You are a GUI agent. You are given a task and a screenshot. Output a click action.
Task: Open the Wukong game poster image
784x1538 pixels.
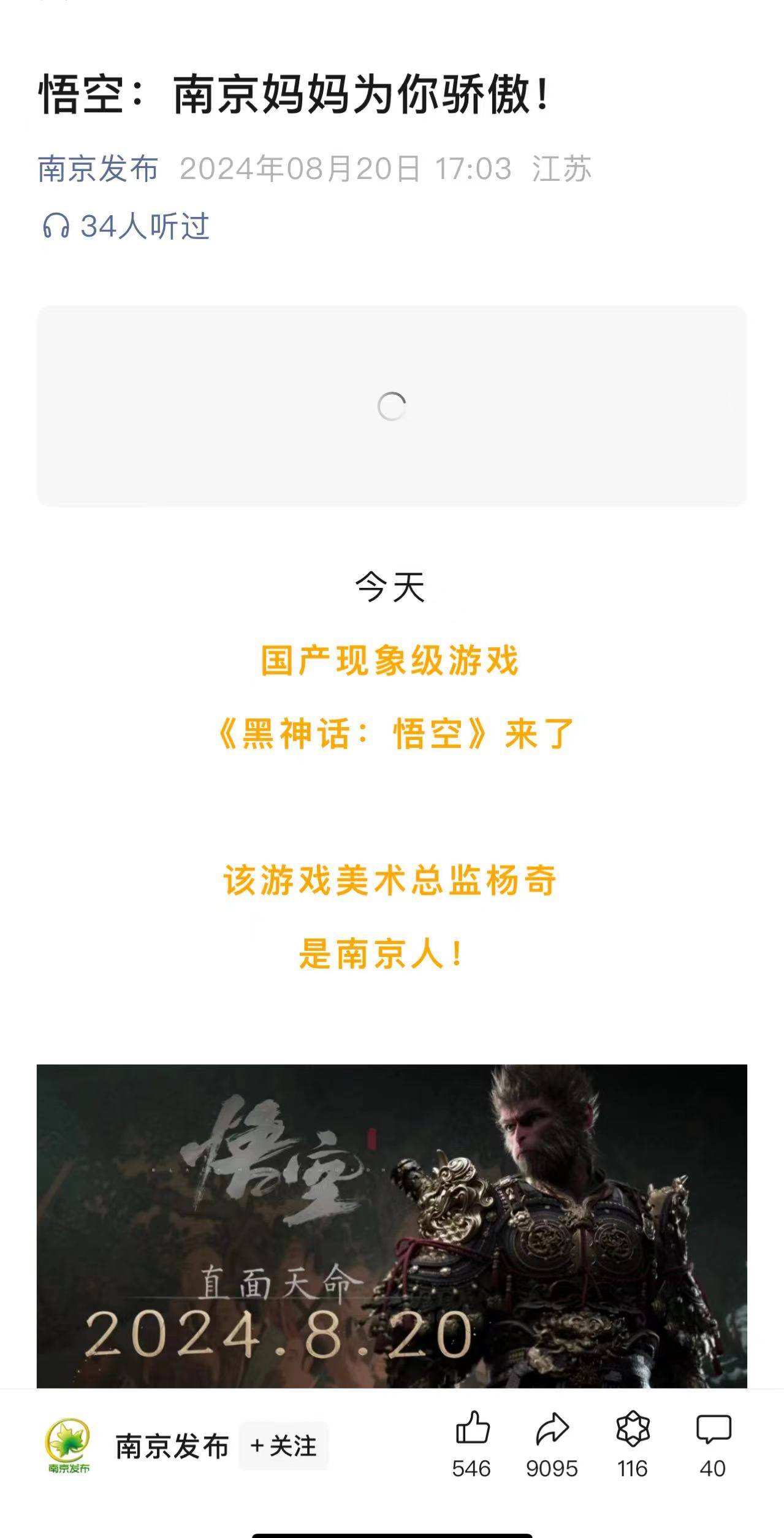(x=392, y=1226)
